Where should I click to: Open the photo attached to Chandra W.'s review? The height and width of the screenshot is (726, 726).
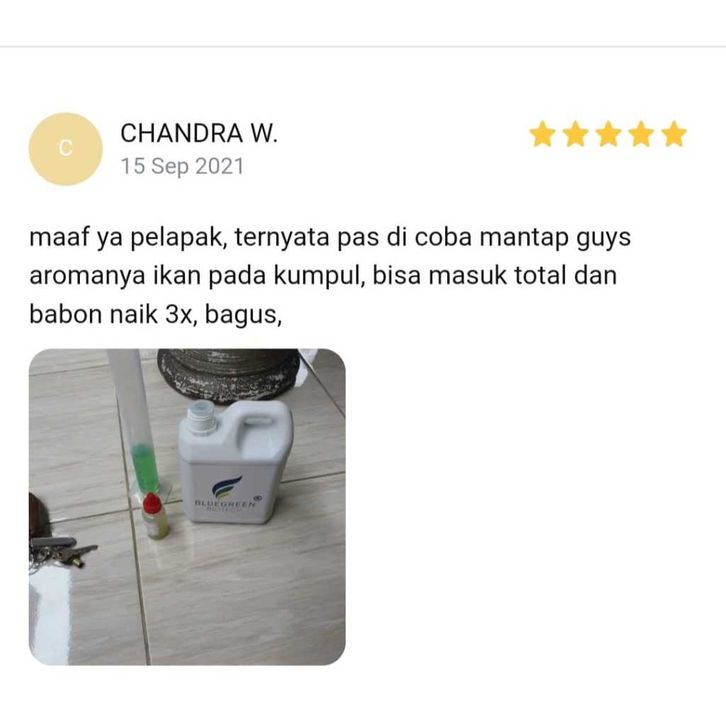[x=187, y=506]
